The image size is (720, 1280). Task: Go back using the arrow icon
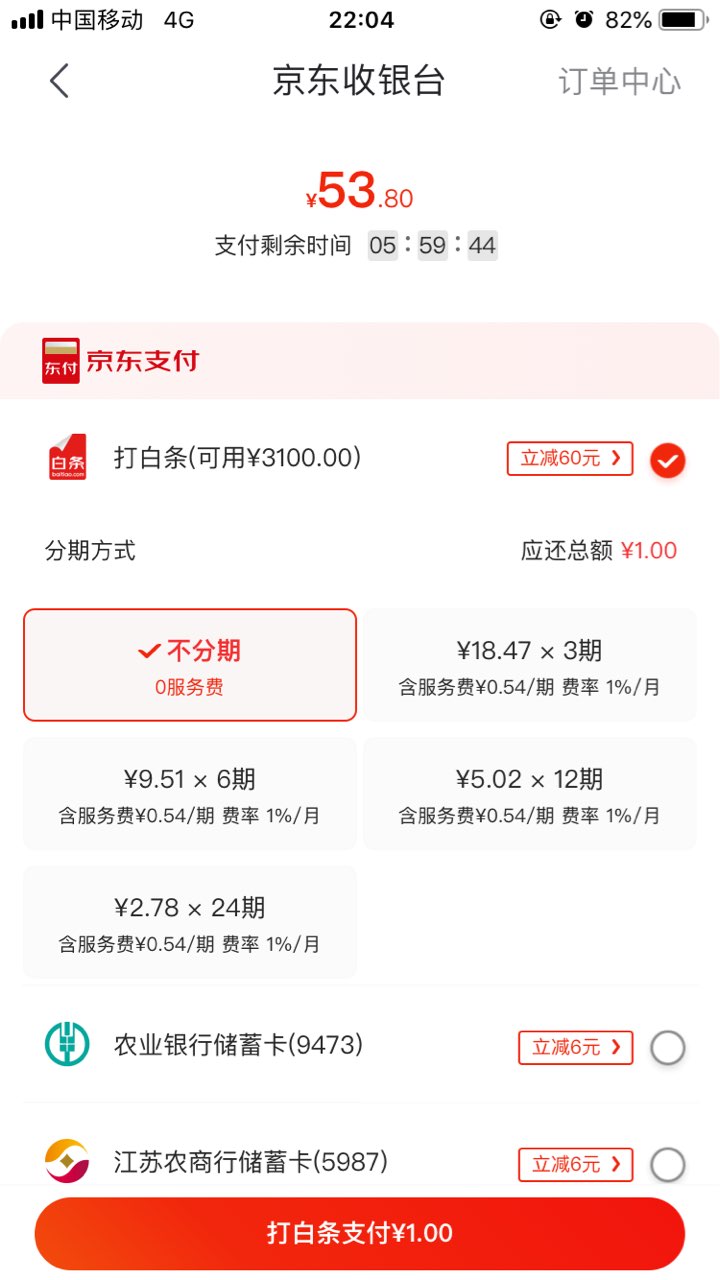(x=60, y=81)
